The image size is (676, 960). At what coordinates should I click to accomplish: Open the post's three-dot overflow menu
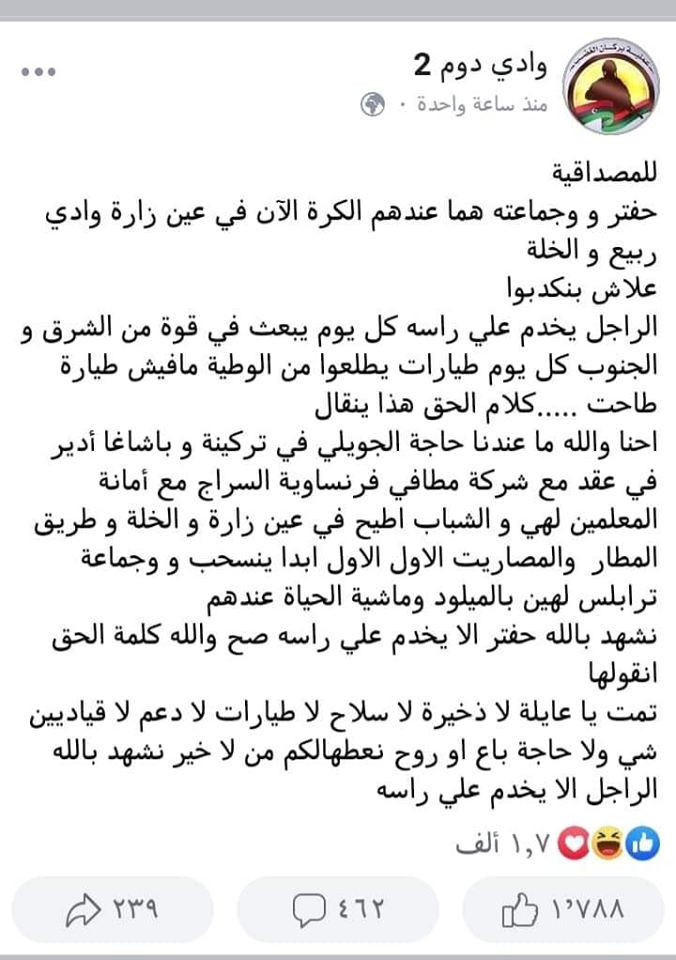click(38, 71)
